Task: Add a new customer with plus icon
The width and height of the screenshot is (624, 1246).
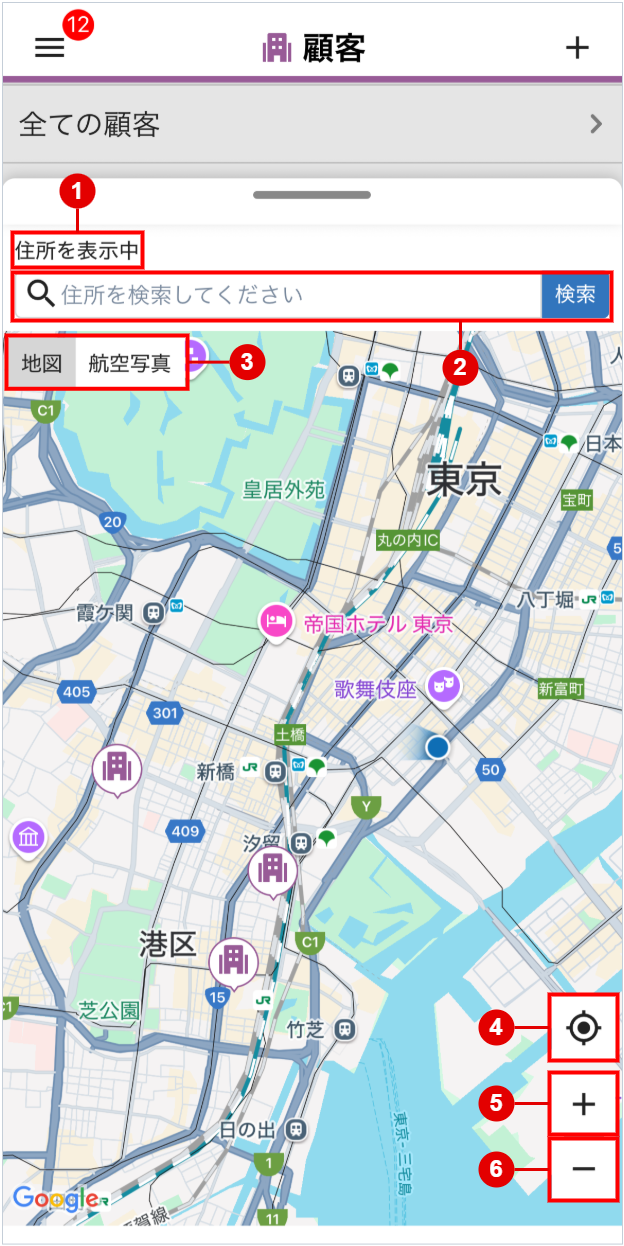Action: point(577,47)
